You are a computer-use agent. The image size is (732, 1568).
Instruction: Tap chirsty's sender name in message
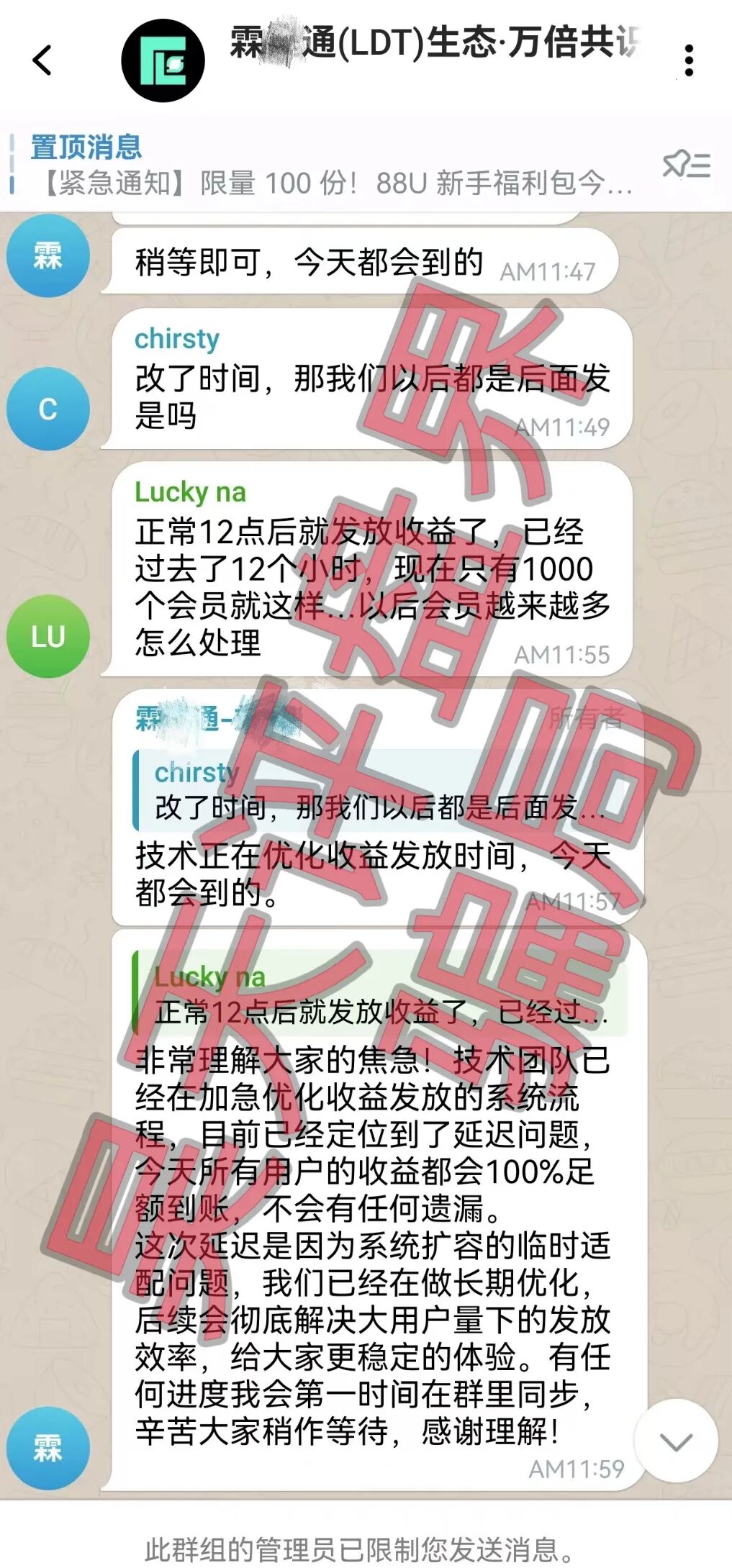point(176,338)
